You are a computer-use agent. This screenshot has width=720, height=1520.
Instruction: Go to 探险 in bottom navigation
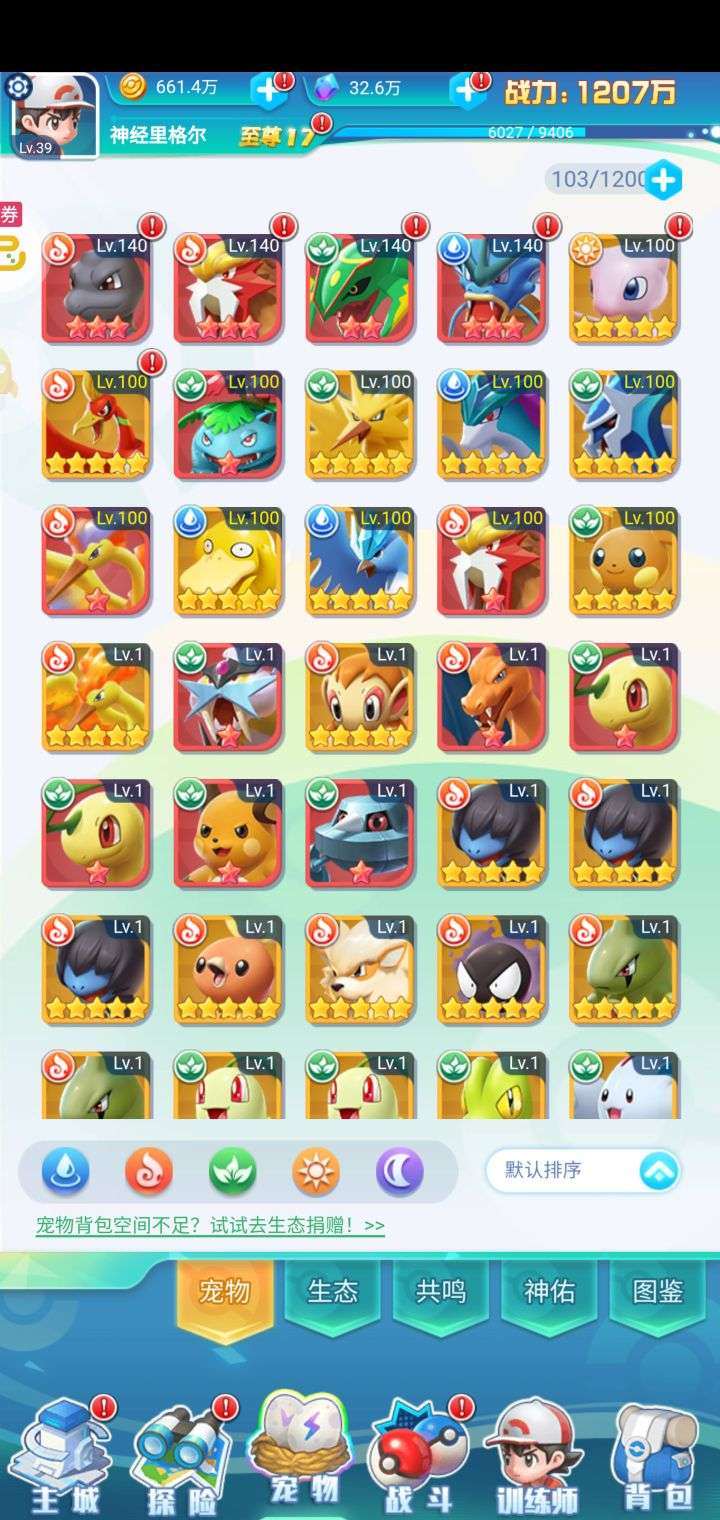pos(183,1456)
